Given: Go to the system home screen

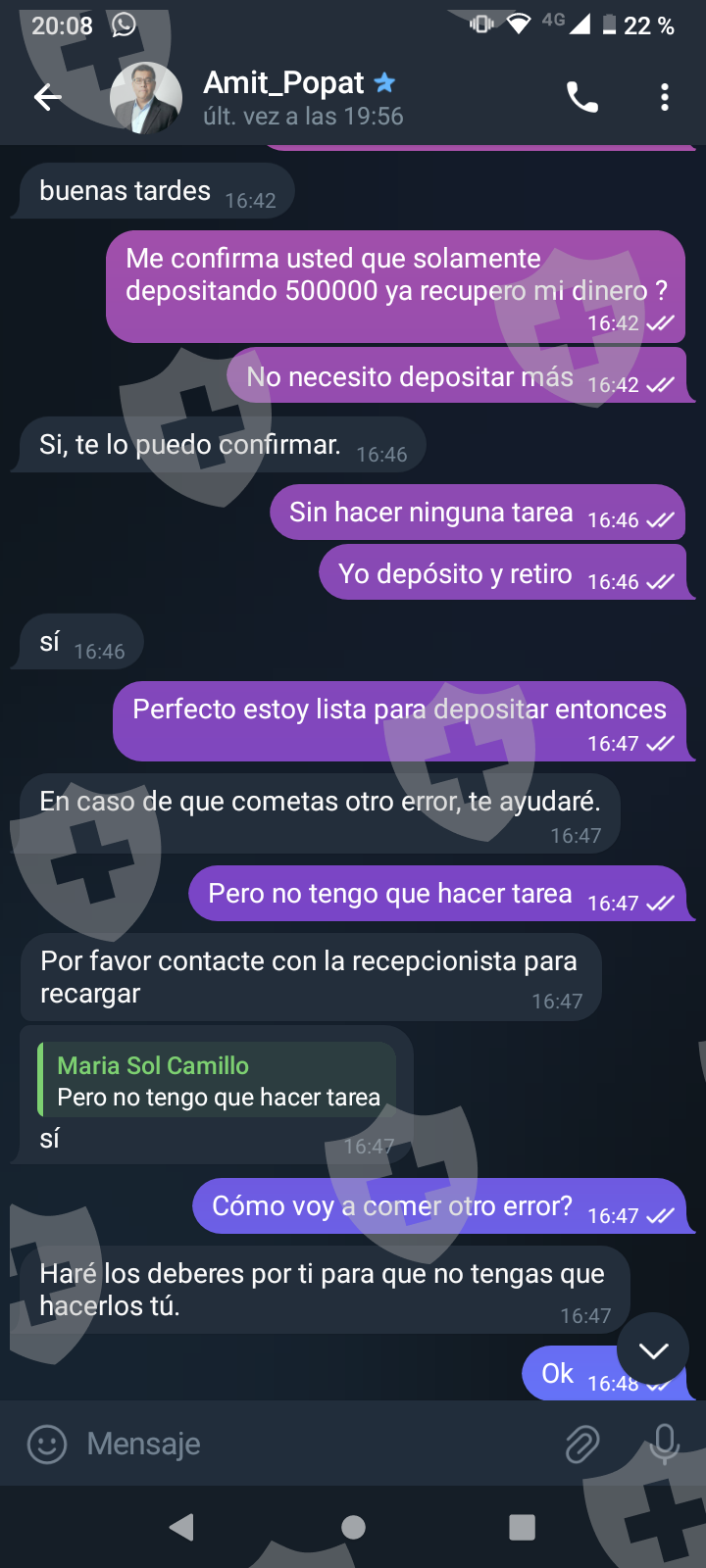Looking at the screenshot, I should (353, 1527).
